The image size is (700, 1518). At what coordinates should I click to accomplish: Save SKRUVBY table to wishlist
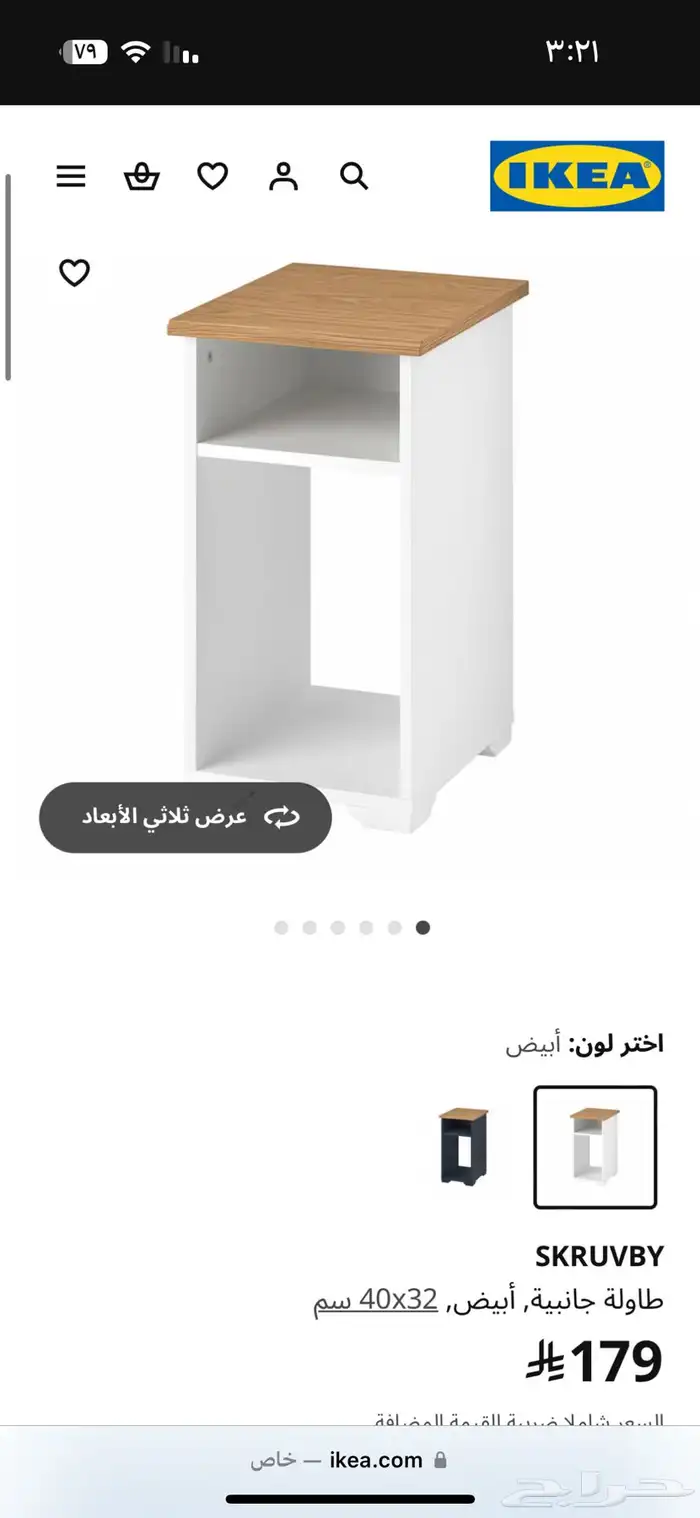pyautogui.click(x=74, y=272)
